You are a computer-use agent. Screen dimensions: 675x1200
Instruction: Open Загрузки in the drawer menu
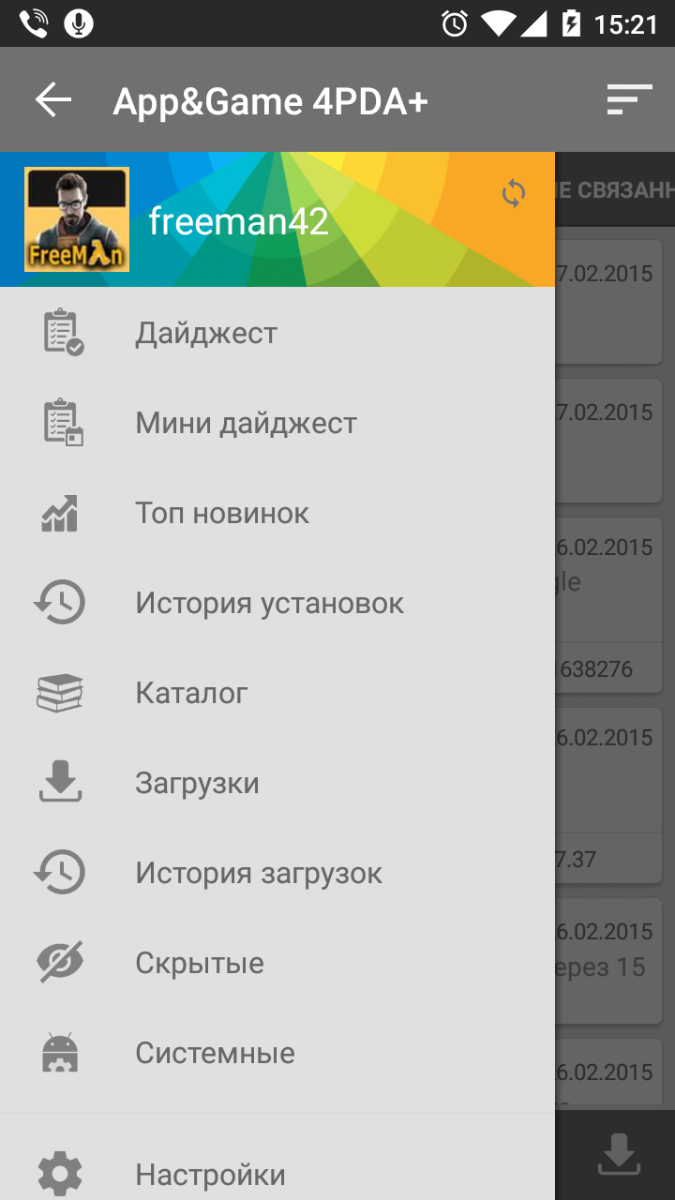tap(197, 783)
